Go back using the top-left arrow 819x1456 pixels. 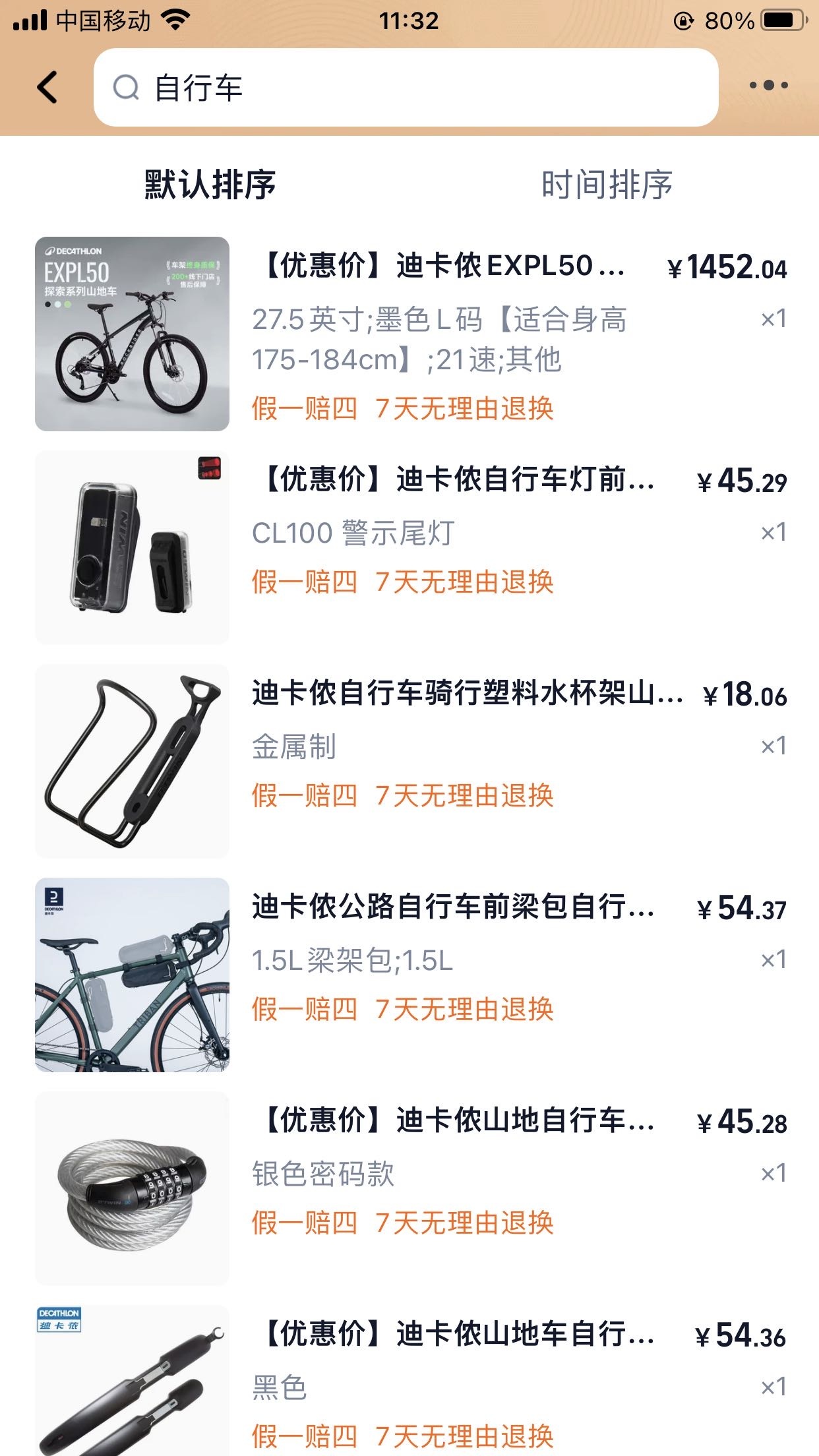point(47,87)
